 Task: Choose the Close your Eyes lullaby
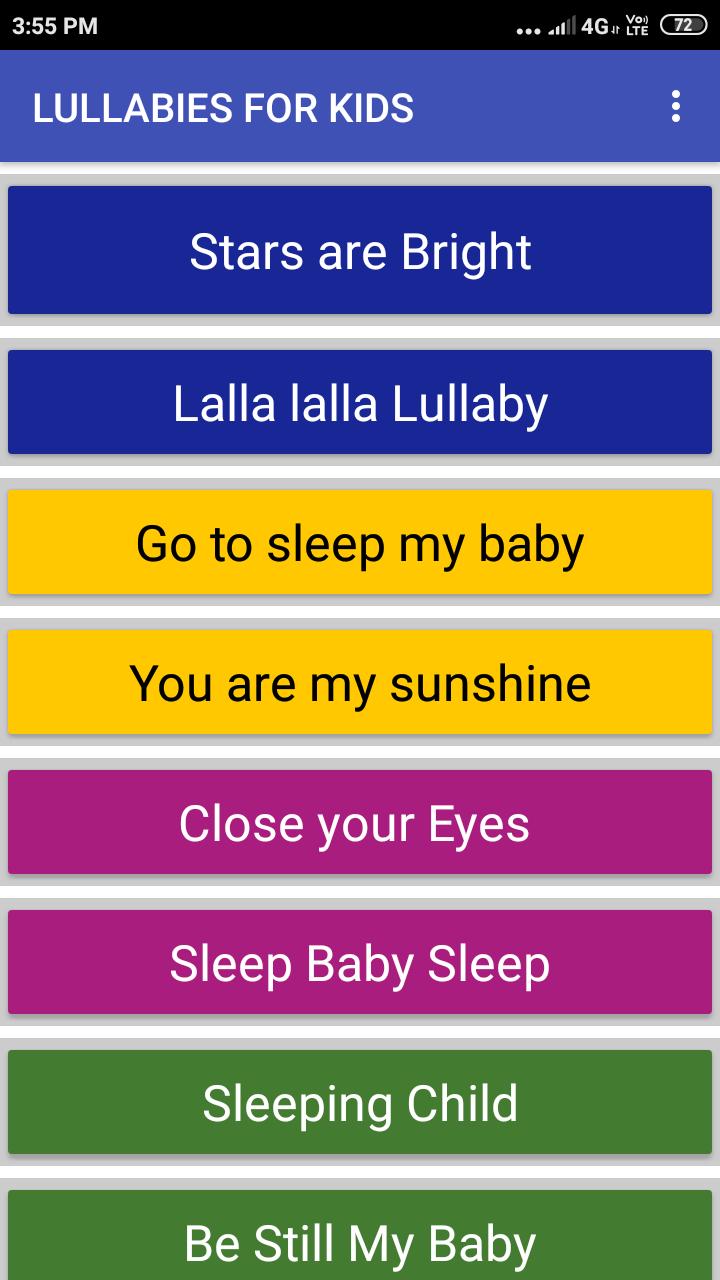pos(360,823)
